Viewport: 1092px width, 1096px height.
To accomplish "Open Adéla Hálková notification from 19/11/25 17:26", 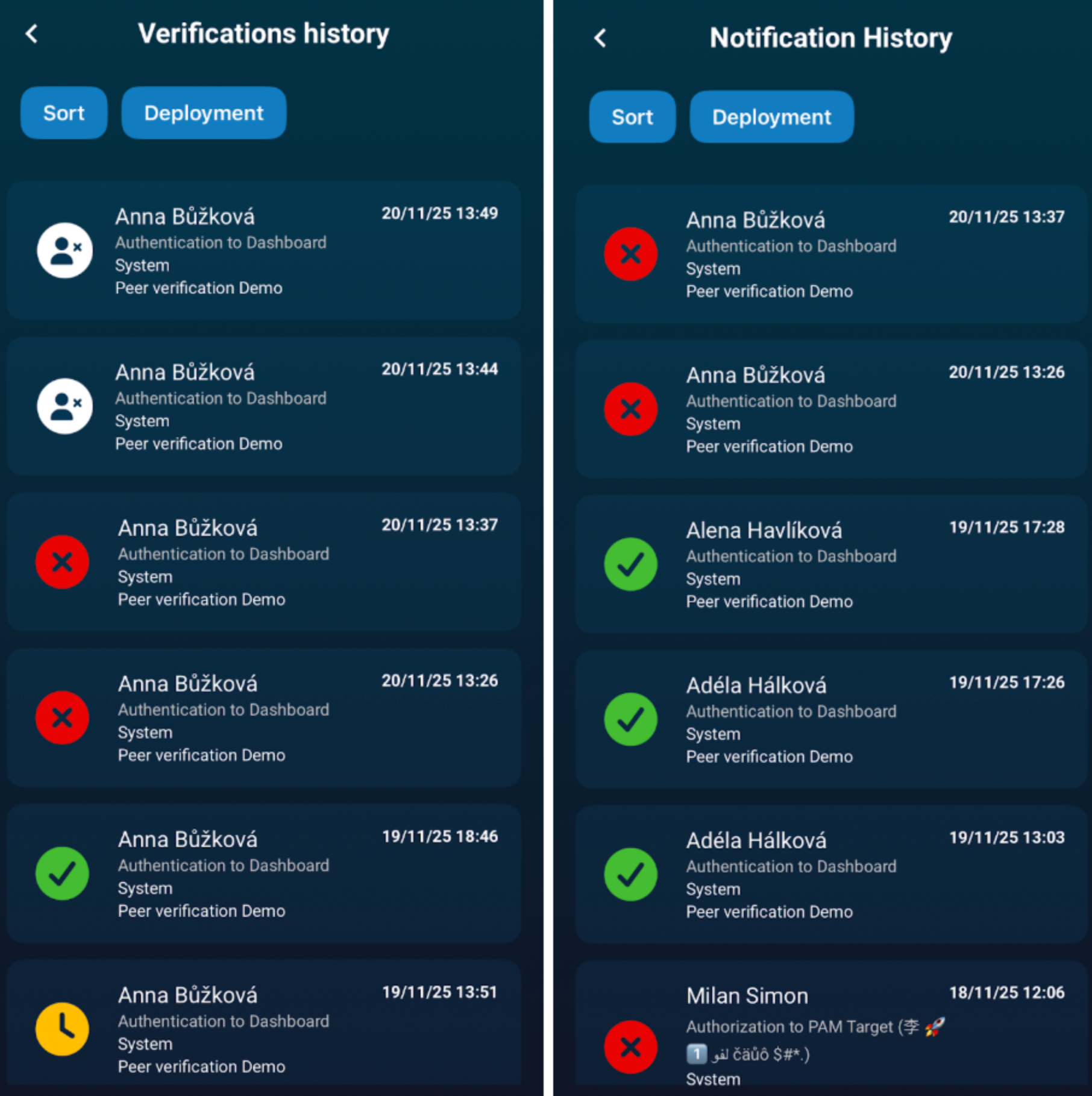I will [832, 719].
